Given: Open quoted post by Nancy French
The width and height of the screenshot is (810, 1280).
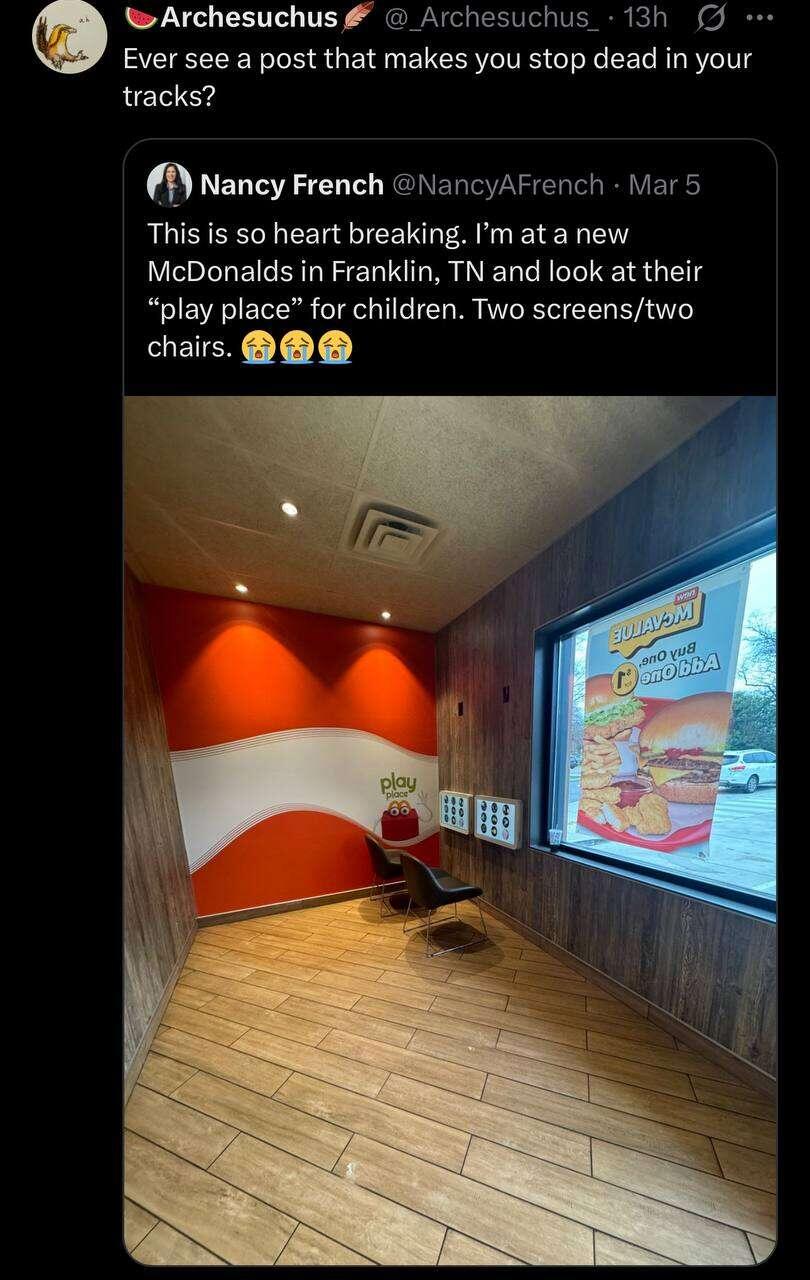Looking at the screenshot, I should 450,270.
